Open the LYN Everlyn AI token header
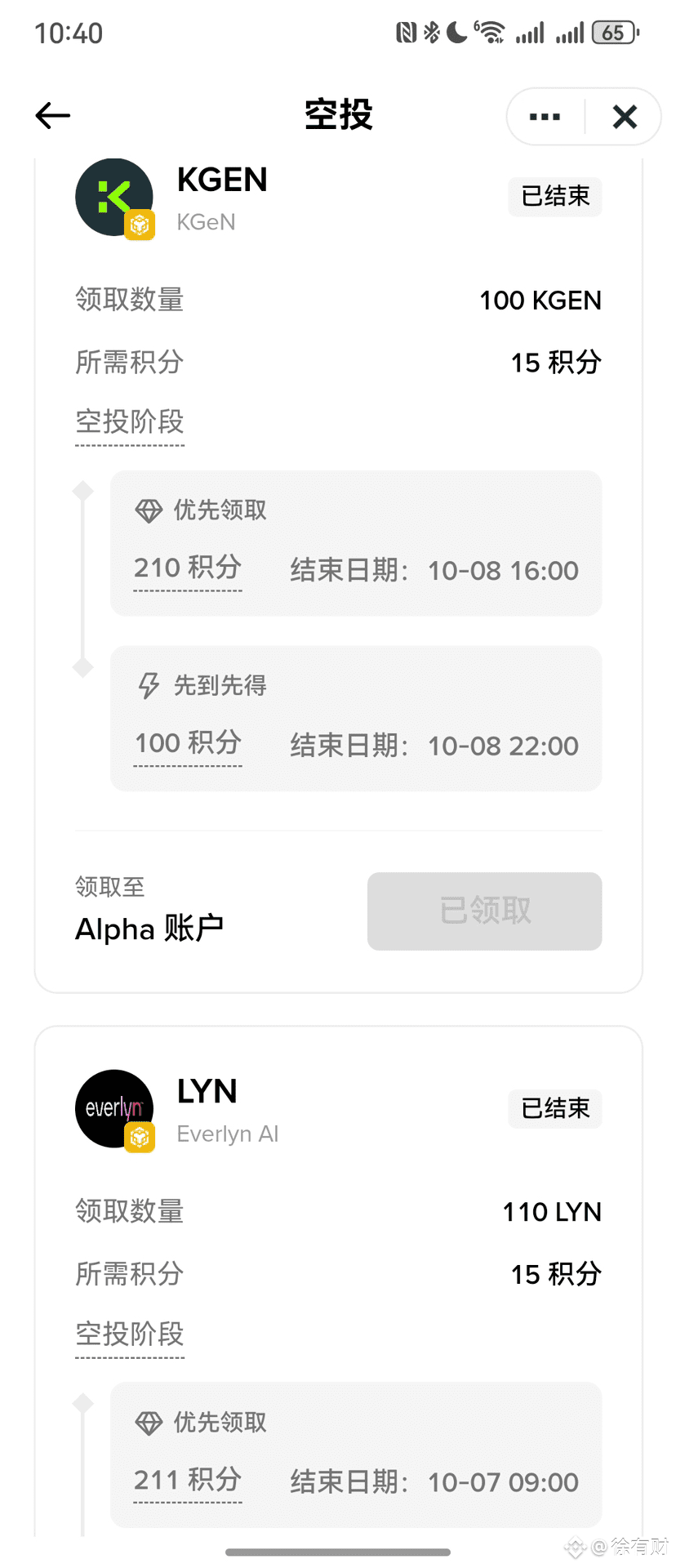Screen dimensions: 676x1568 click(177, 1110)
